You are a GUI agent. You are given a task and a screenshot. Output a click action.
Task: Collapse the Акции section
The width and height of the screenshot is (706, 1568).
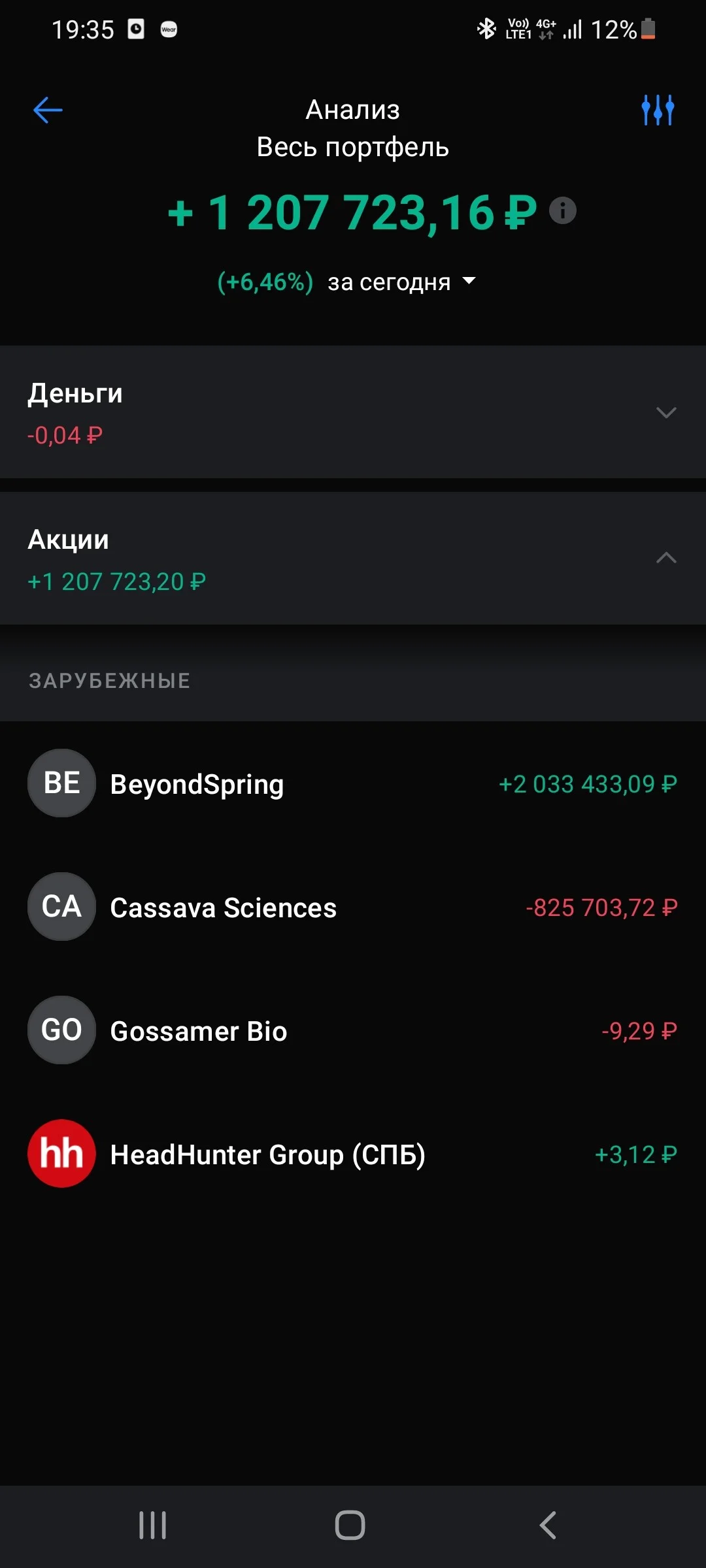[x=353, y=558]
